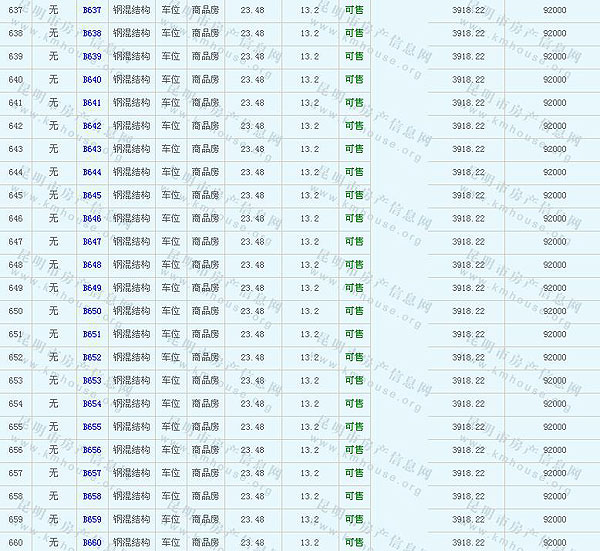The height and width of the screenshot is (551, 600).
Task: Open unit B642 details
Action: pos(92,126)
